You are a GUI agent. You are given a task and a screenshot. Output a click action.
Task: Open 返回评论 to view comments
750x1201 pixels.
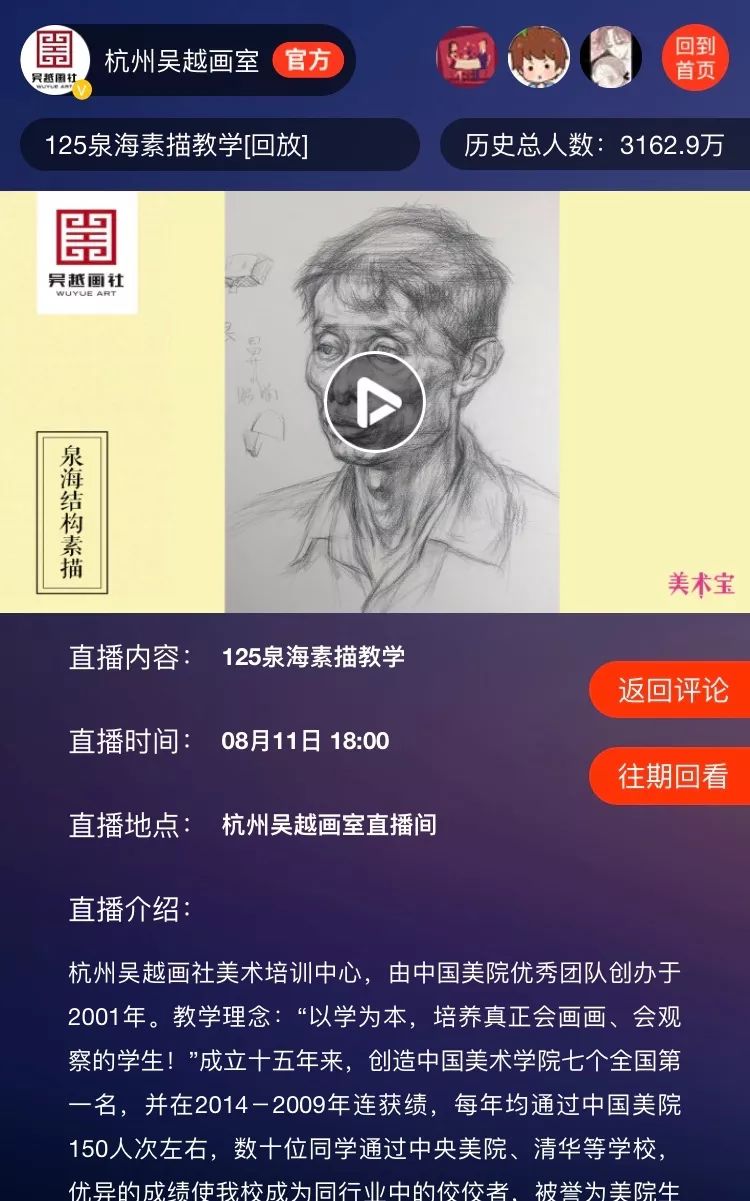pyautogui.click(x=671, y=690)
